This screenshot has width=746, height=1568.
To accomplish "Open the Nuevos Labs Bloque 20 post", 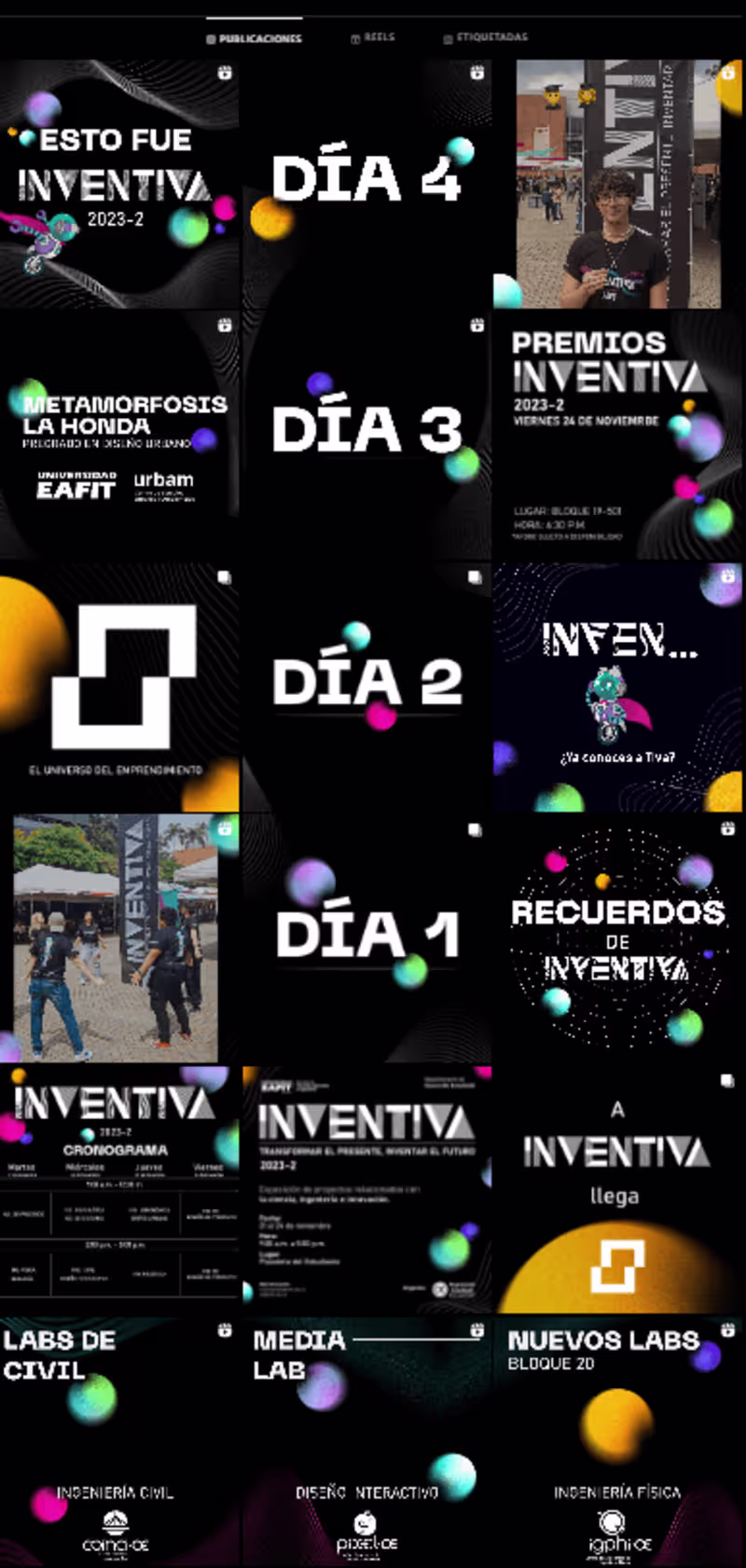I will (618, 1441).
